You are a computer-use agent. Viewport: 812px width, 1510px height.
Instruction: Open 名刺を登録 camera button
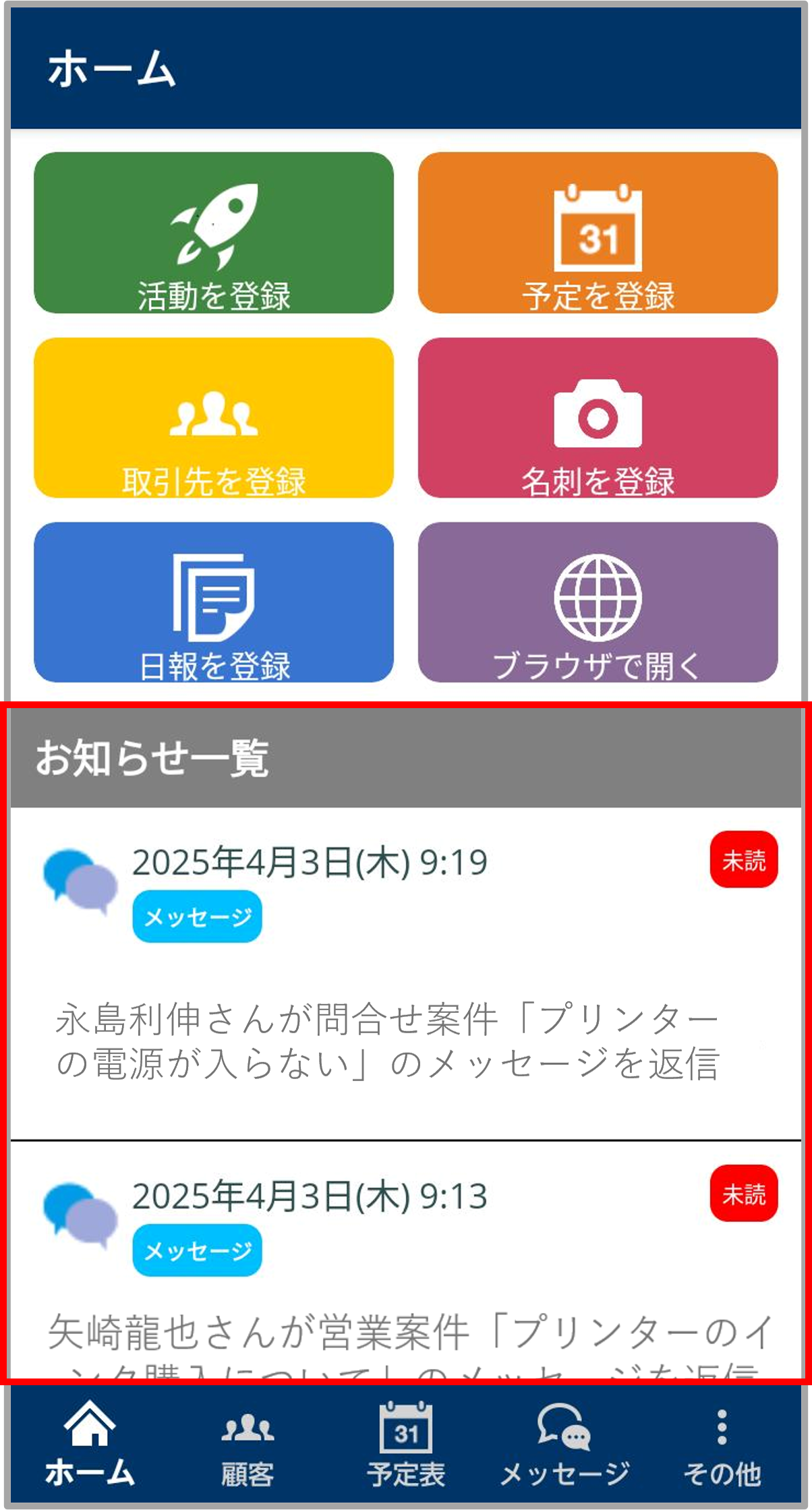(598, 418)
